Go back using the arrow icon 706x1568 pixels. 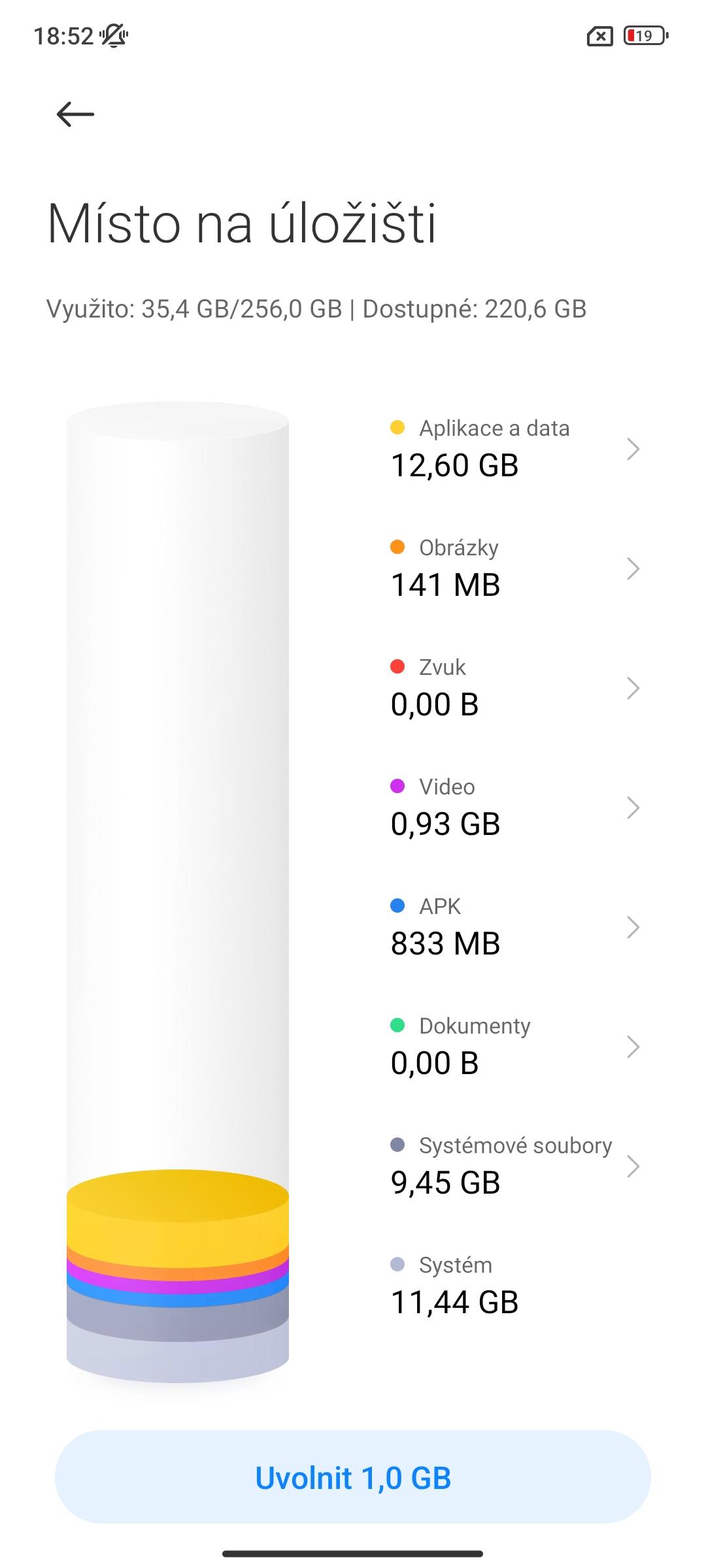pos(75,114)
